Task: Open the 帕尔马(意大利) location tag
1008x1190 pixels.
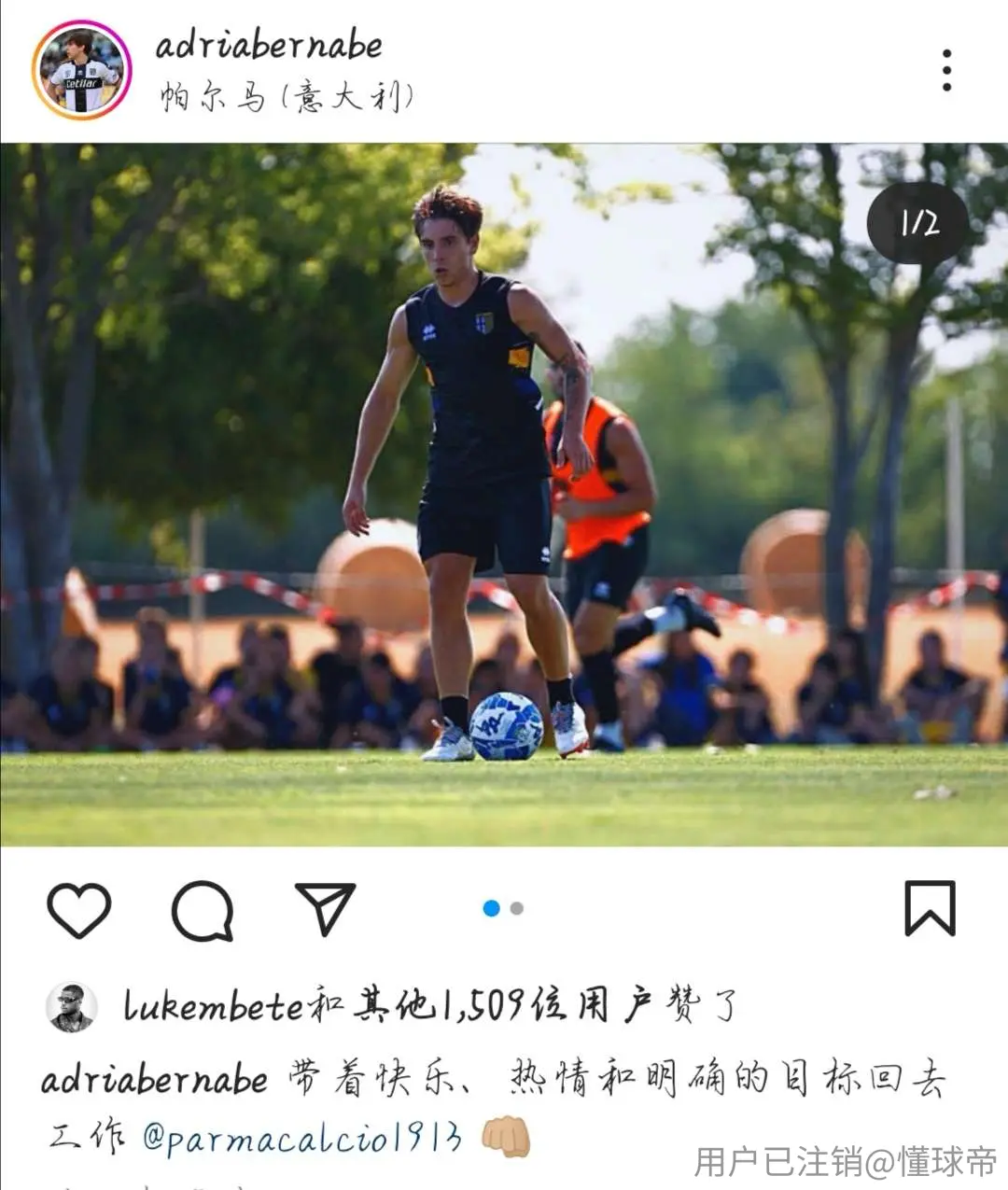Action: (286, 97)
